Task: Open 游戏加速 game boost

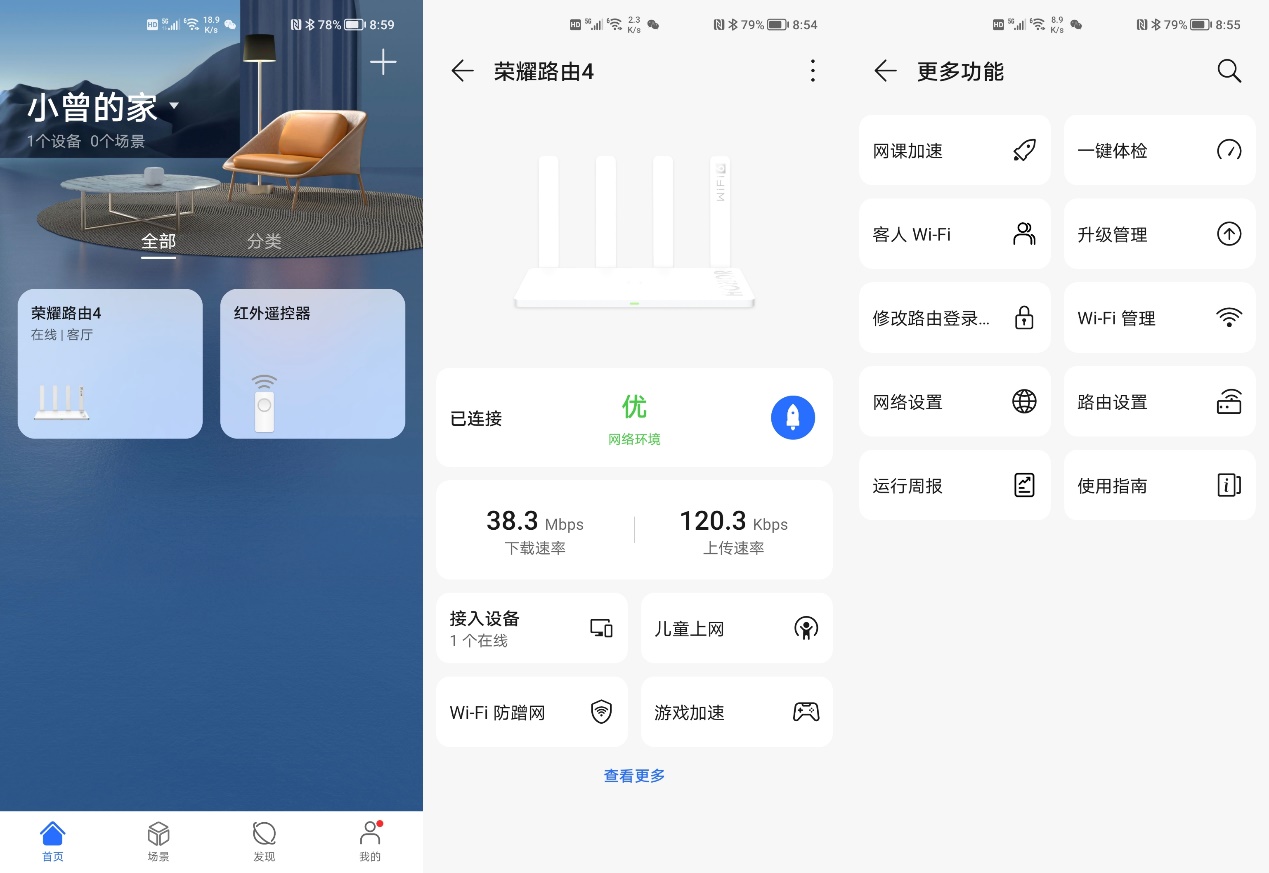Action: click(736, 712)
